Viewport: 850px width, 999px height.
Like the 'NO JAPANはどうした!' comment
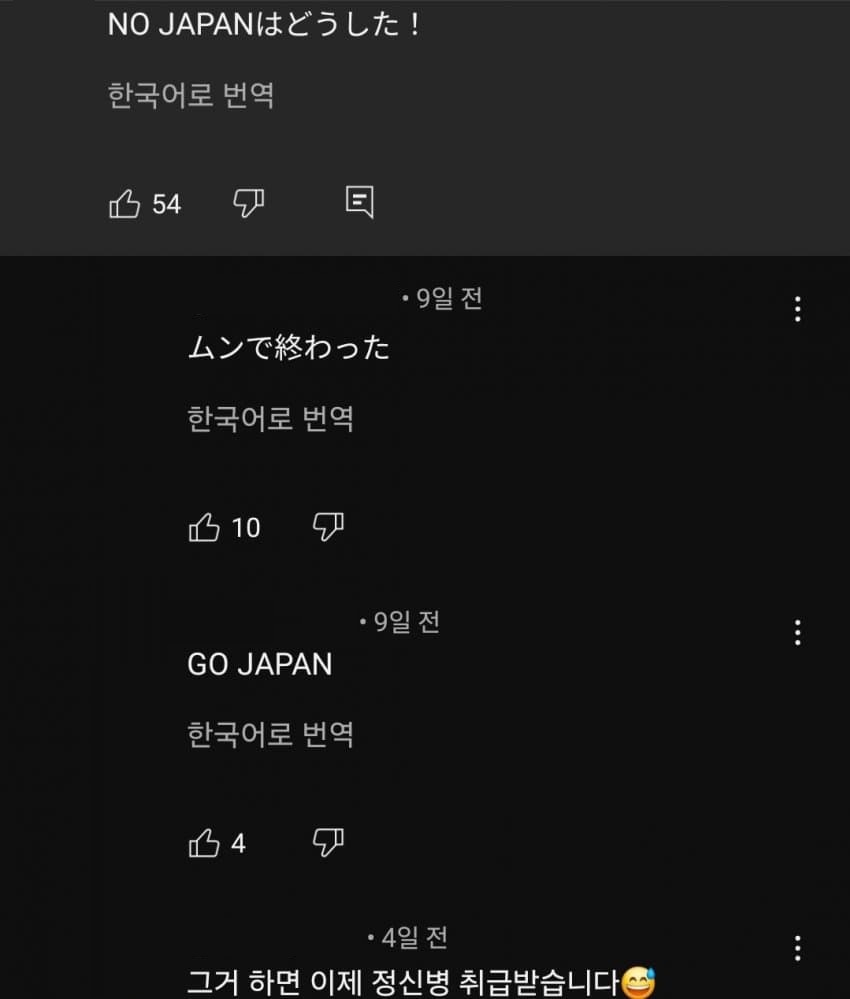point(124,205)
